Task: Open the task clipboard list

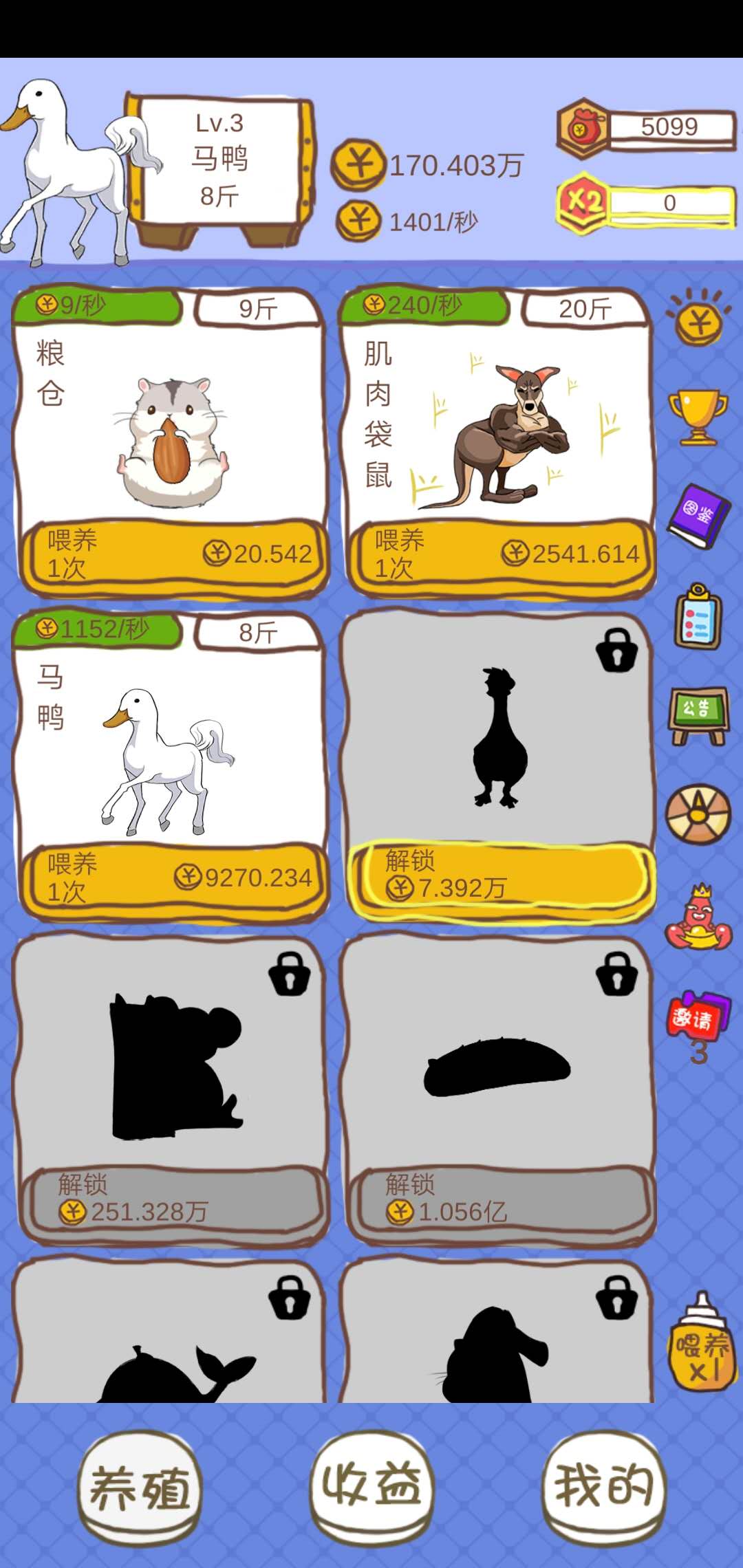Action: pos(698,617)
